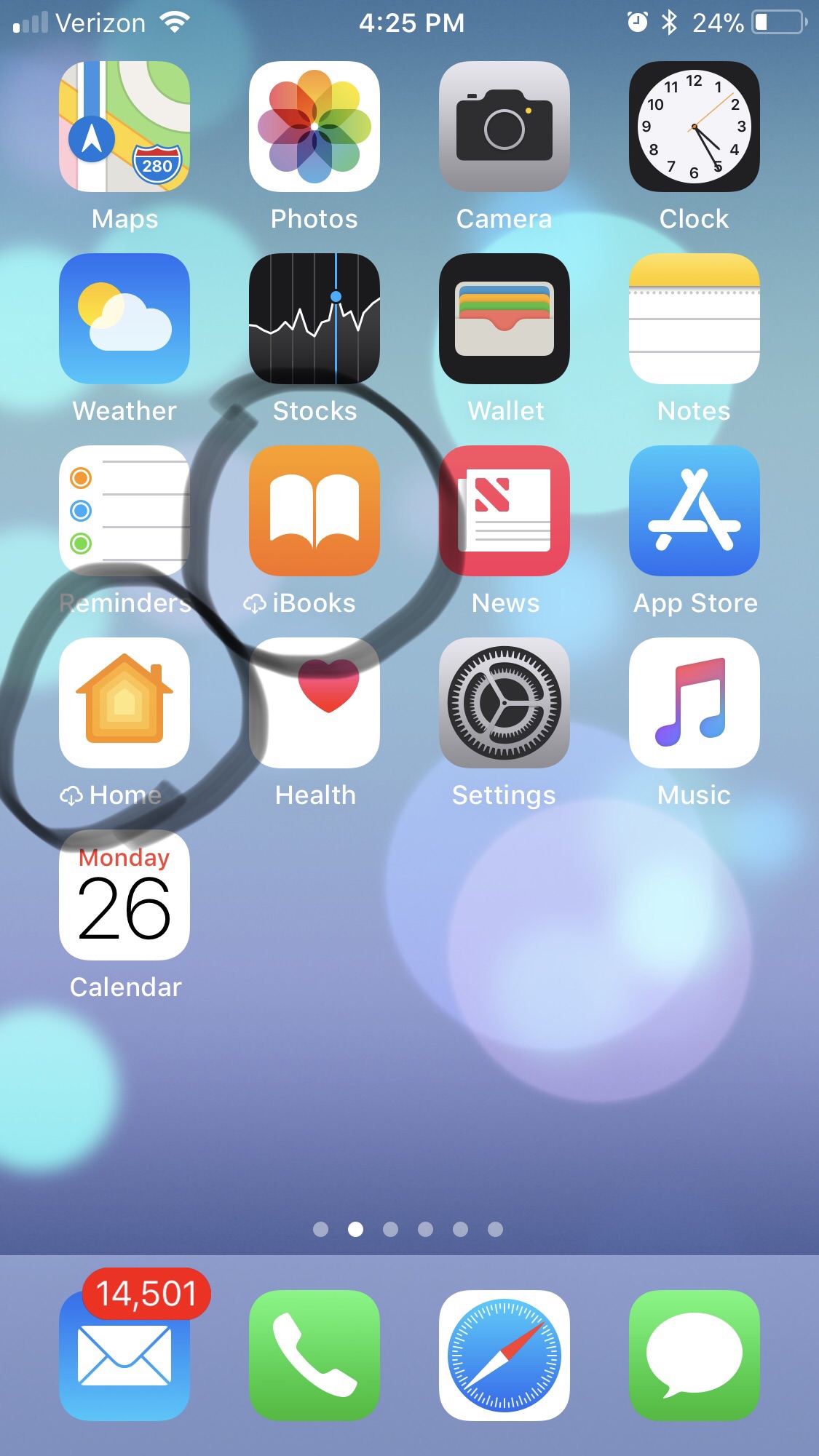Launch the App Store
This screenshot has width=819, height=1456.
coord(695,511)
